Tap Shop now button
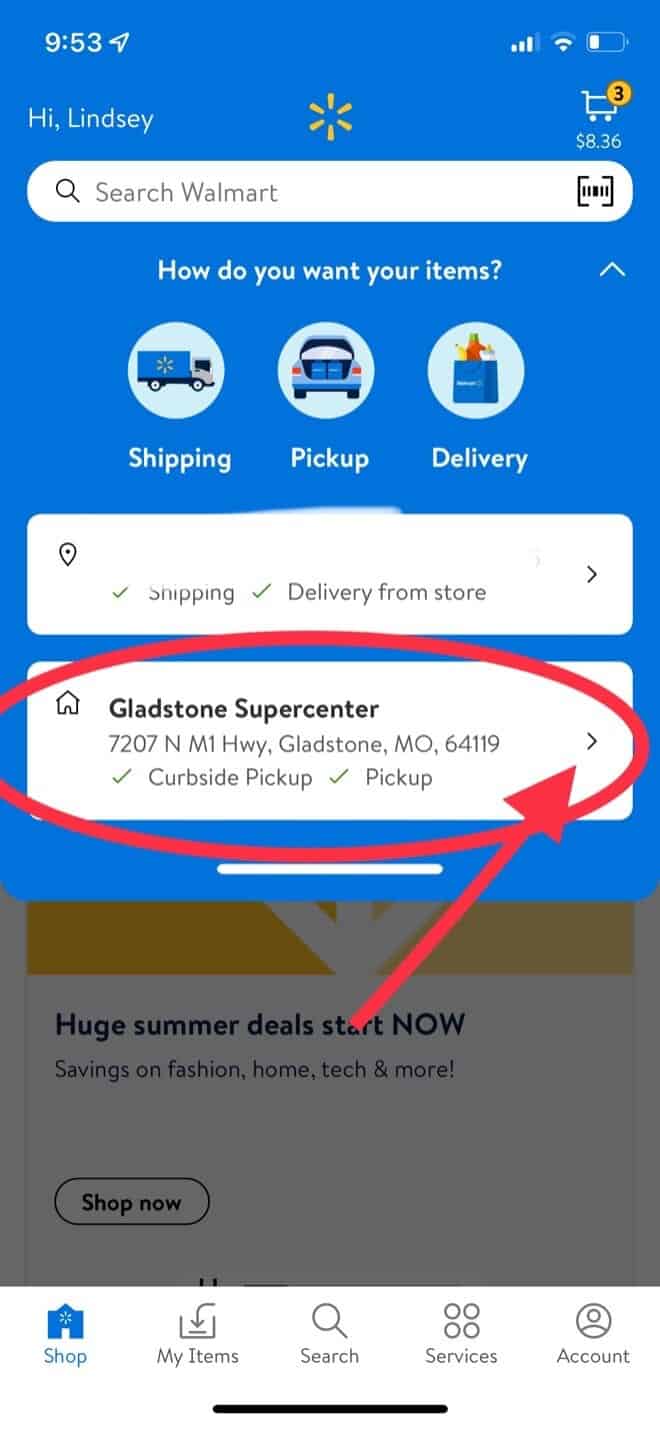660x1430 pixels. pos(131,1202)
